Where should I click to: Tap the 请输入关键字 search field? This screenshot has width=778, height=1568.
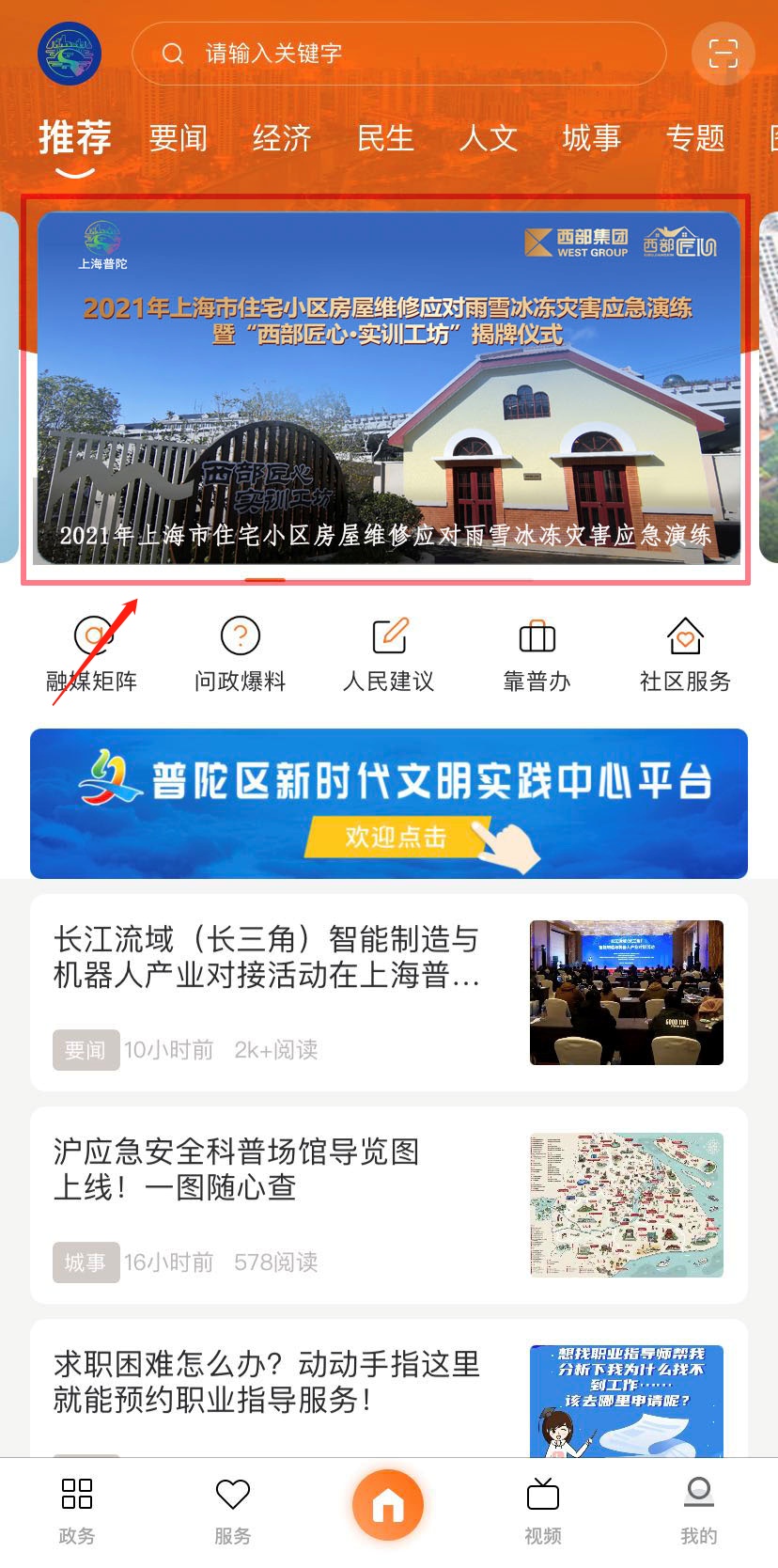[399, 54]
